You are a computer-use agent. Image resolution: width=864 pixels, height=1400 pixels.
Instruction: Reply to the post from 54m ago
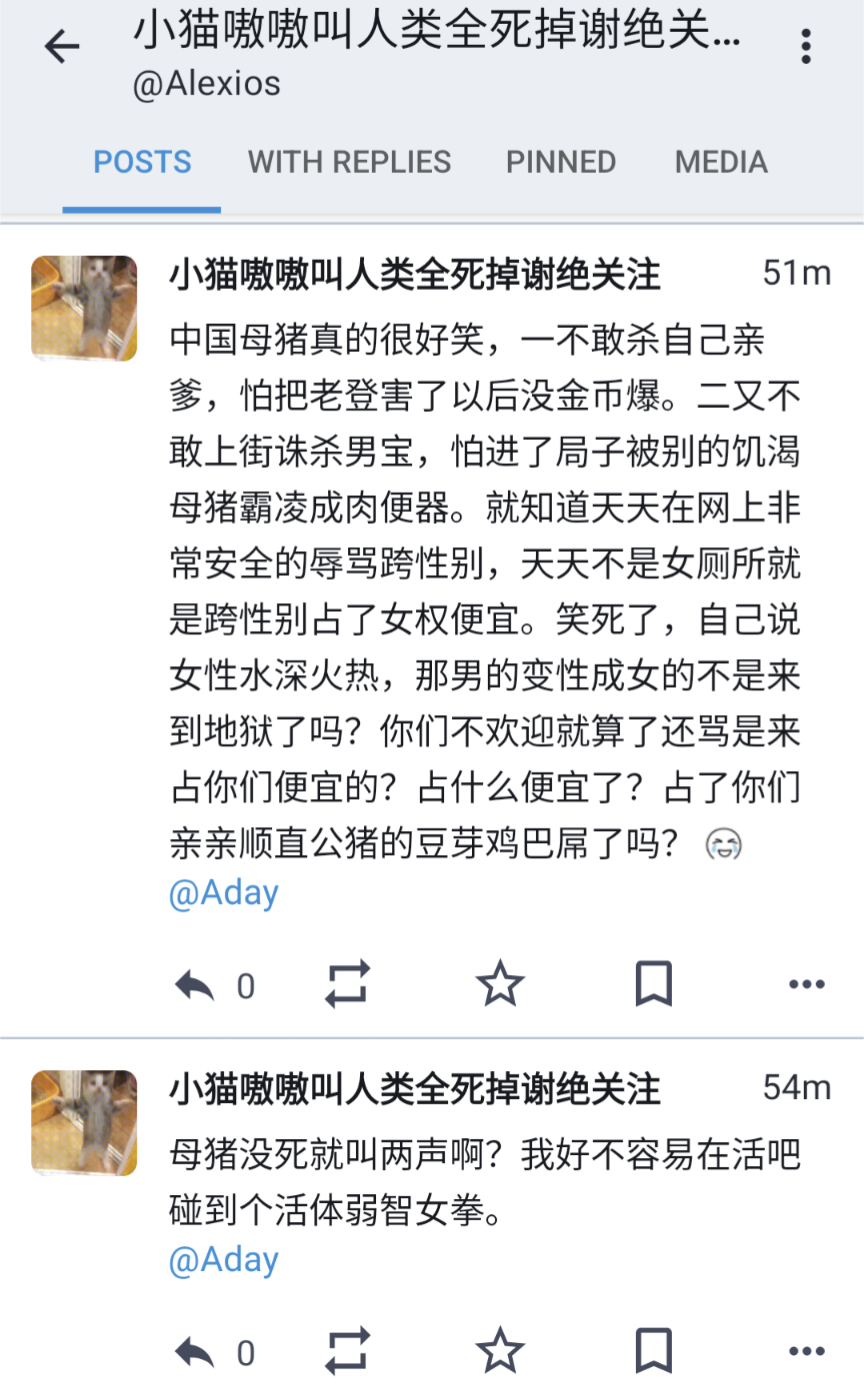click(195, 1353)
